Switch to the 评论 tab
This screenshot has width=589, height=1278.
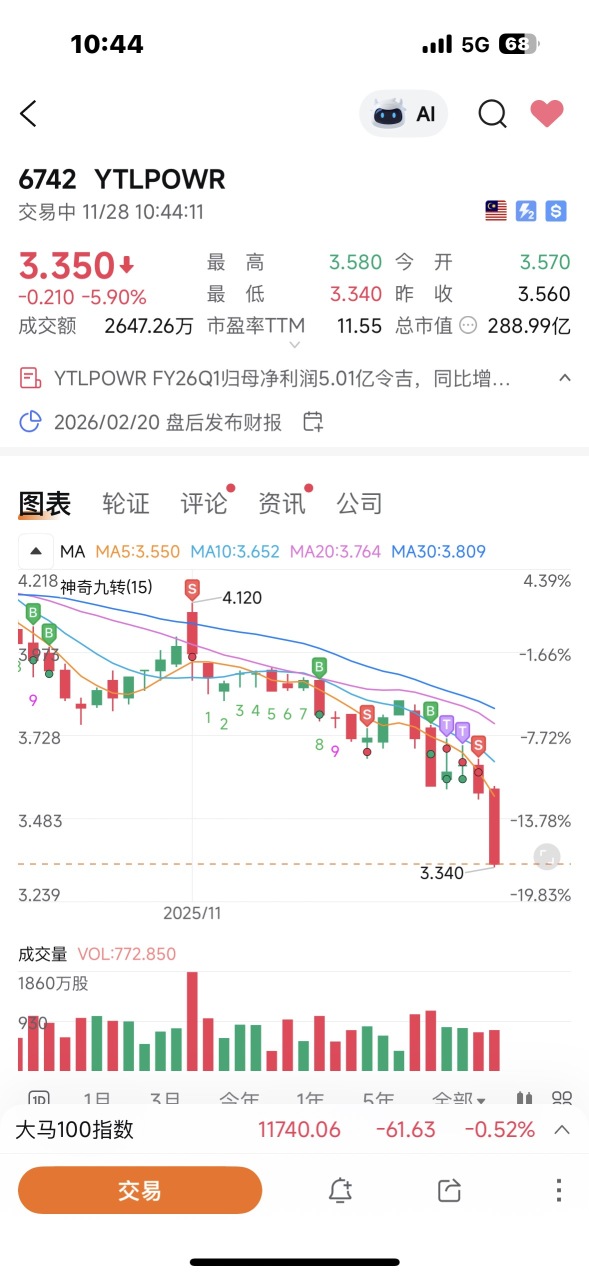point(204,503)
